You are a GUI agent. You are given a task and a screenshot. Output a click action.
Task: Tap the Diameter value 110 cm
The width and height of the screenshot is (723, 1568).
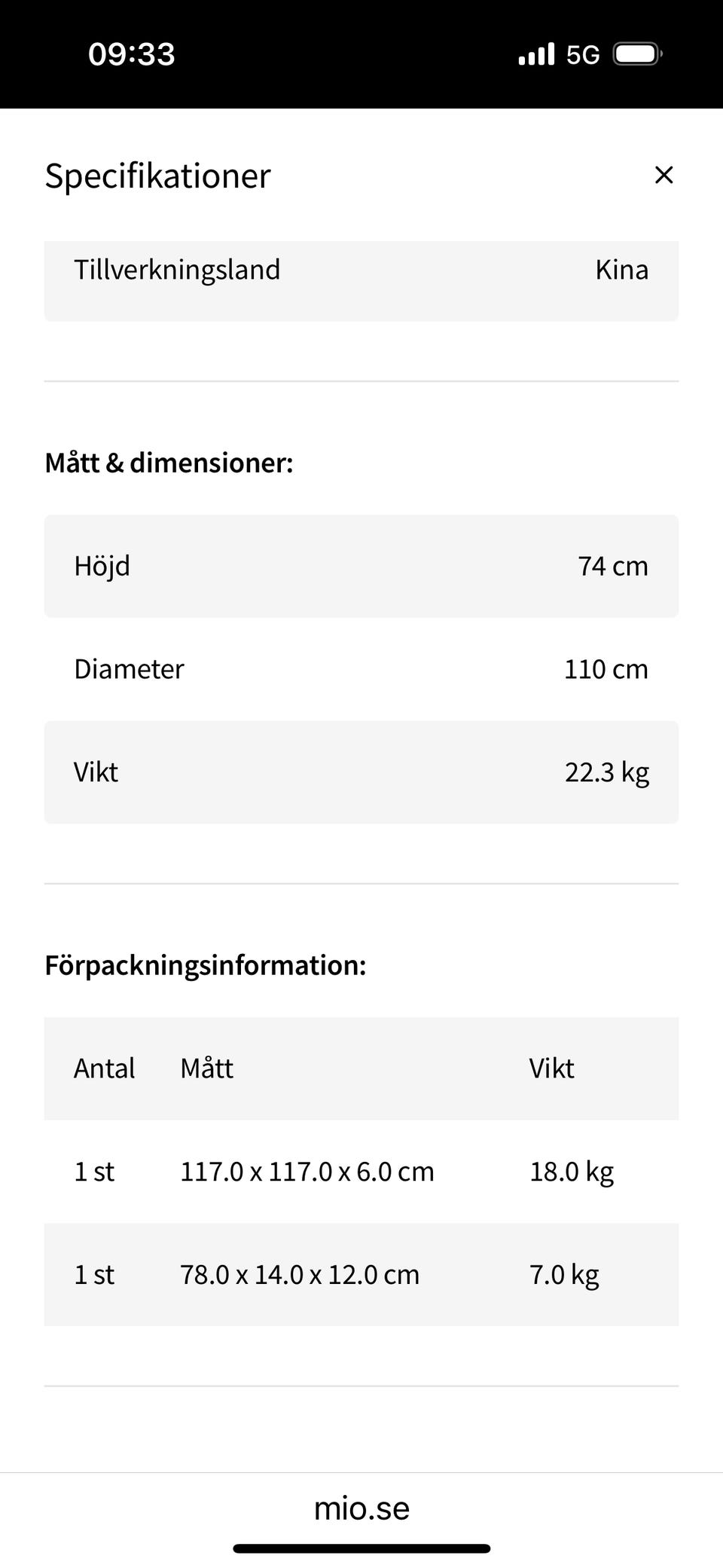606,668
